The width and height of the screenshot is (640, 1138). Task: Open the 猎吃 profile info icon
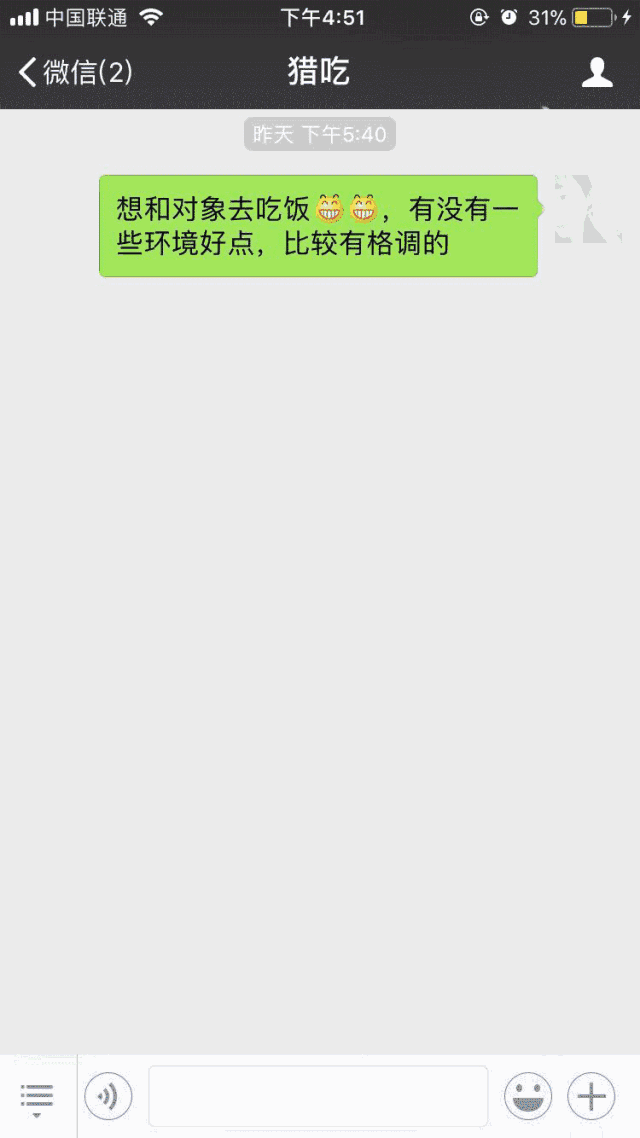tap(597, 73)
